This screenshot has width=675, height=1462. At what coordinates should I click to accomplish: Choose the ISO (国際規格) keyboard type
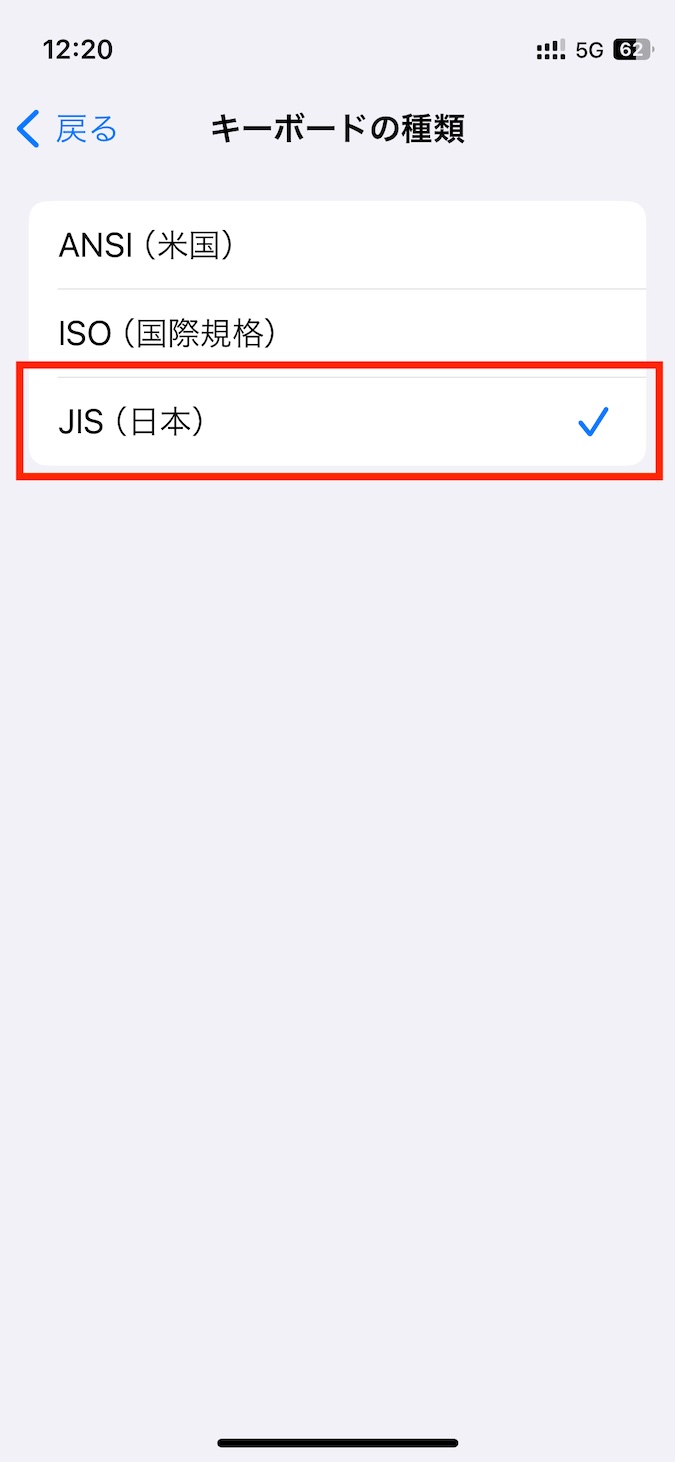tap(337, 333)
